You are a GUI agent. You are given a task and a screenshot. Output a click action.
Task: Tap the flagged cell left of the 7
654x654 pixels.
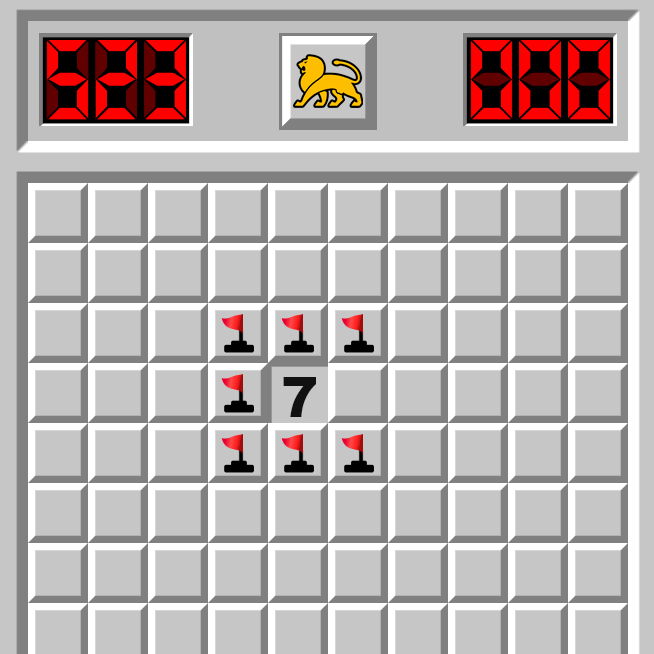(x=238, y=394)
